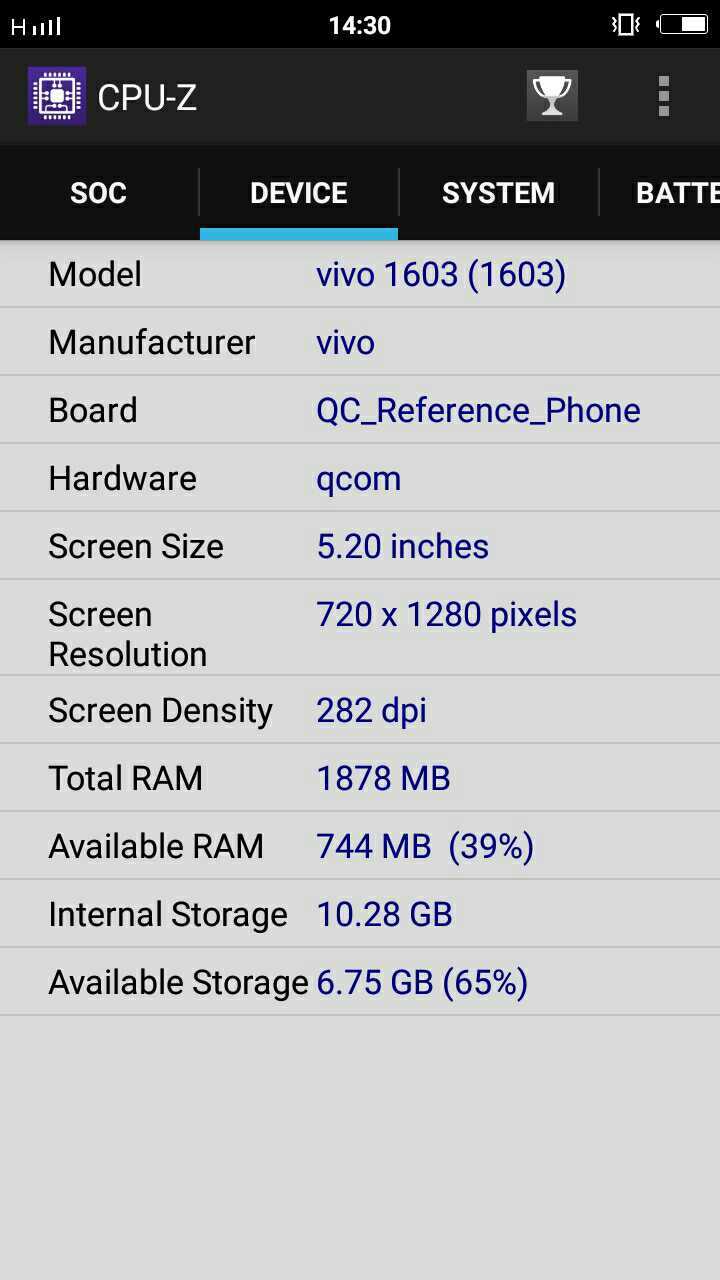Screen dimensions: 720x1280
Task: Open the overflow menu
Action: tap(663, 96)
